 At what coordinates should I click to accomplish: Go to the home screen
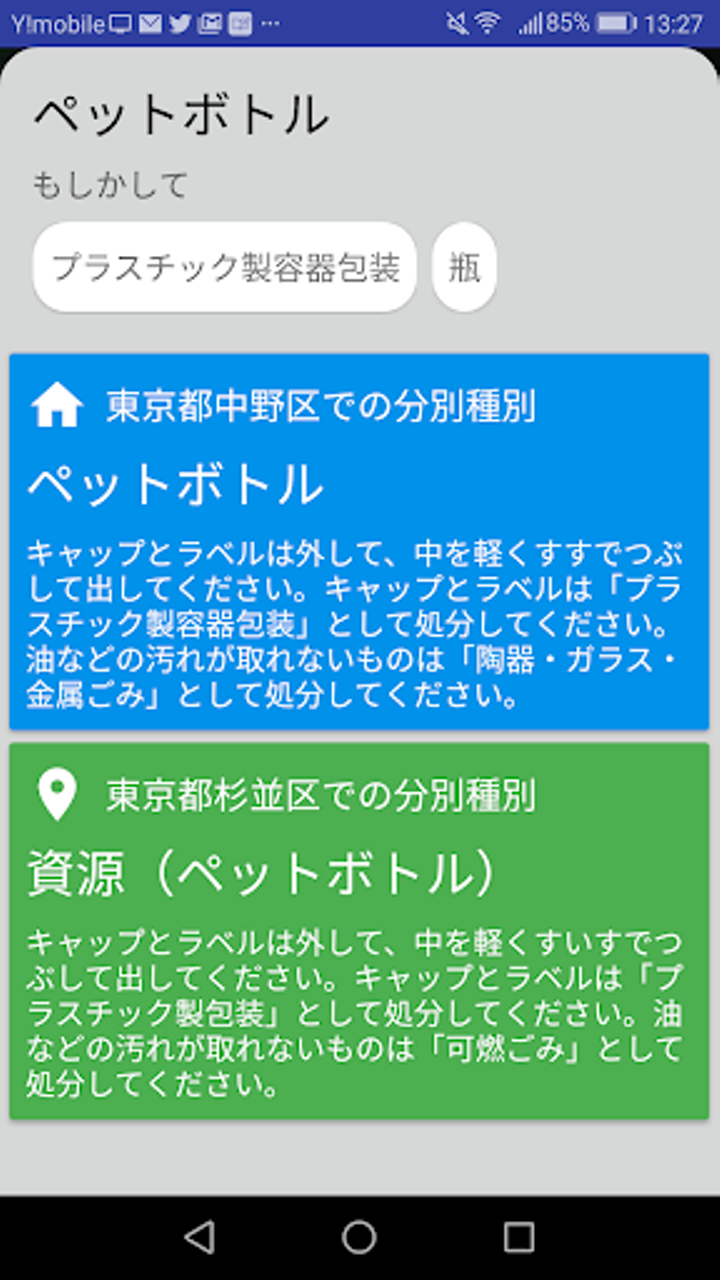point(359,1238)
